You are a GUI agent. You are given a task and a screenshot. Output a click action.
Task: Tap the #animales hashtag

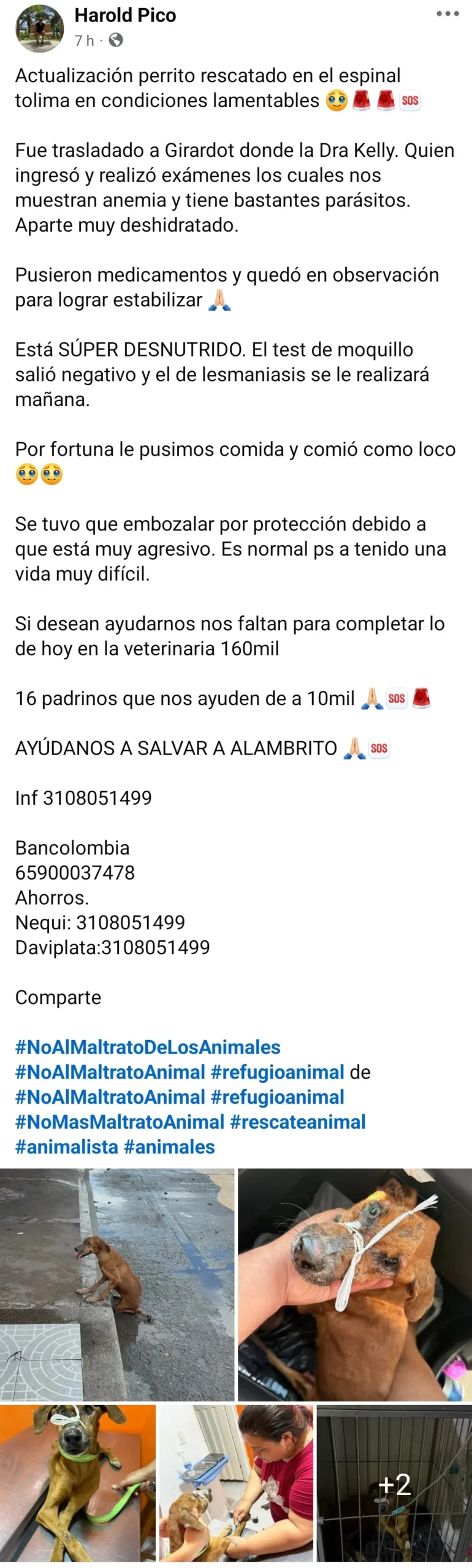point(169,1147)
